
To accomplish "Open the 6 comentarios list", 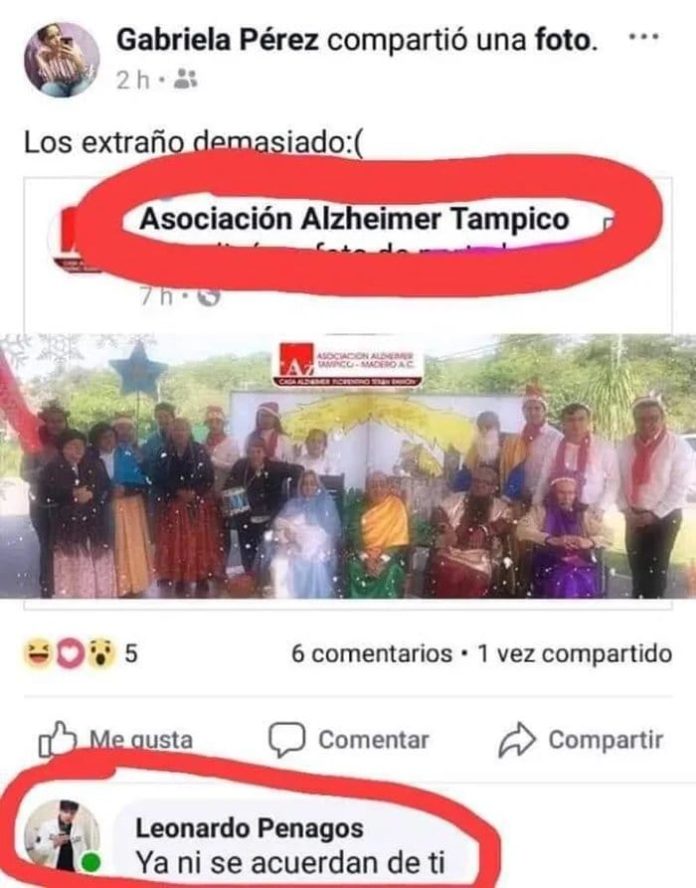I will 371,654.
